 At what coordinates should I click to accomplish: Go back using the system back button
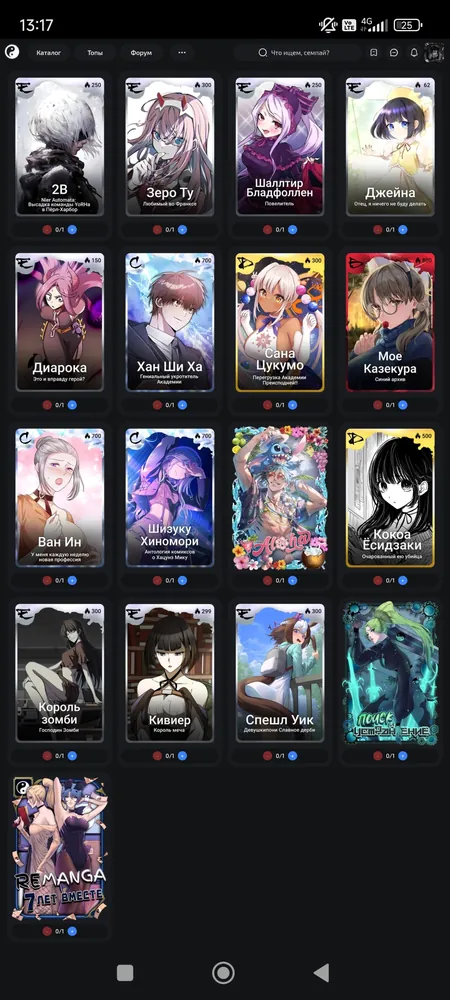tap(322, 973)
